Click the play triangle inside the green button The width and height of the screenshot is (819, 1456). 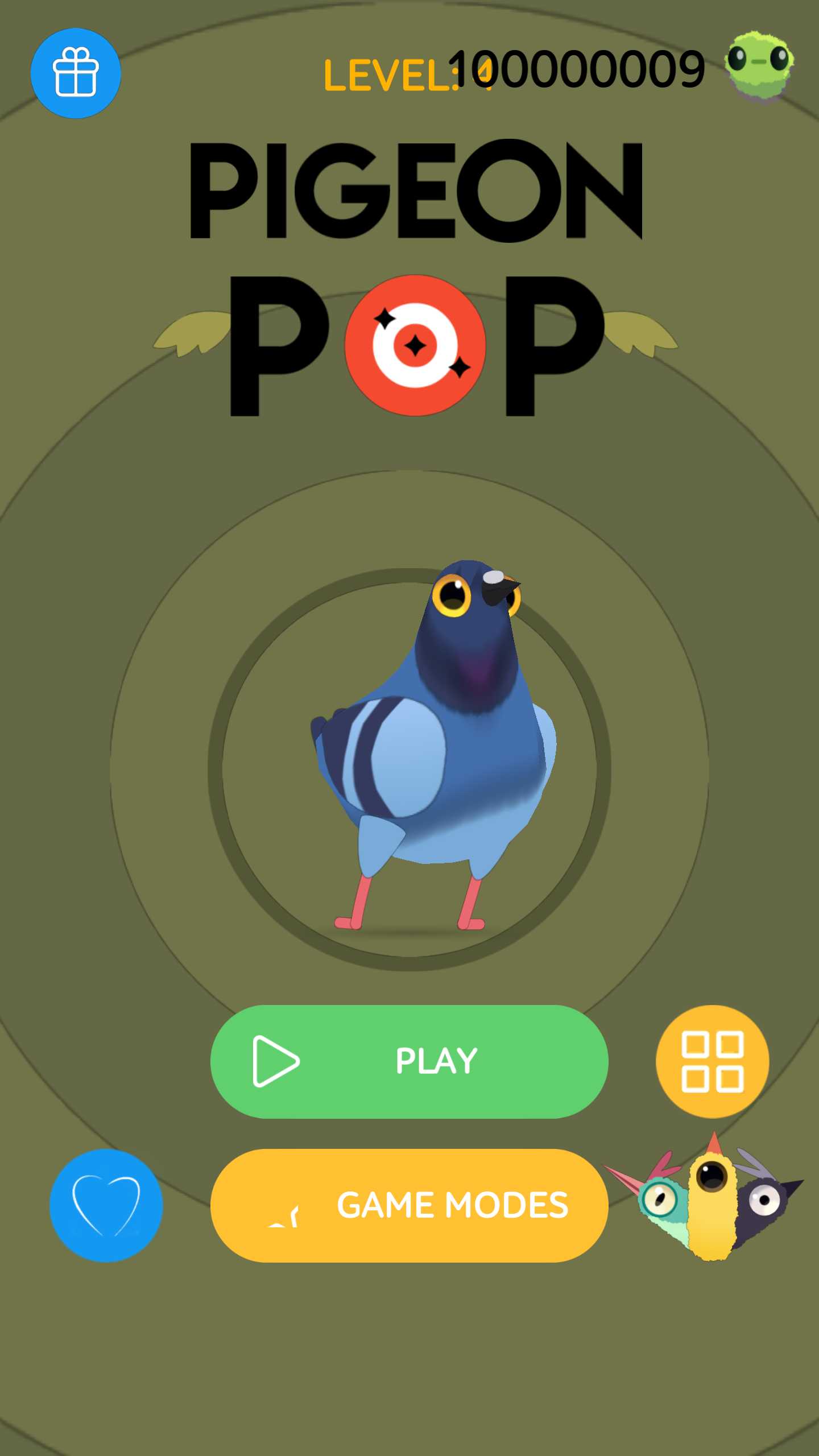coord(276,1061)
